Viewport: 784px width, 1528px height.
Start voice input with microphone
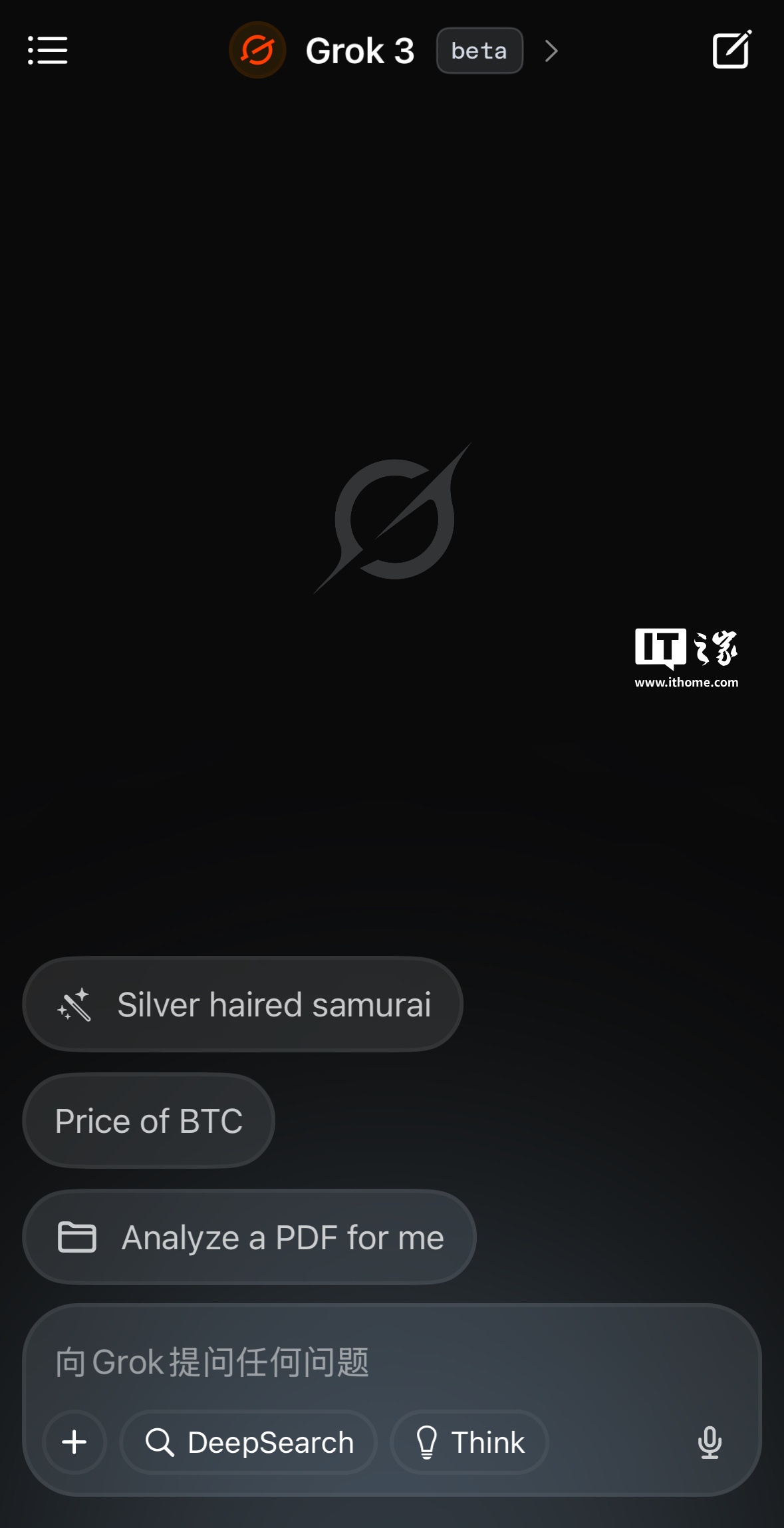[x=710, y=1442]
